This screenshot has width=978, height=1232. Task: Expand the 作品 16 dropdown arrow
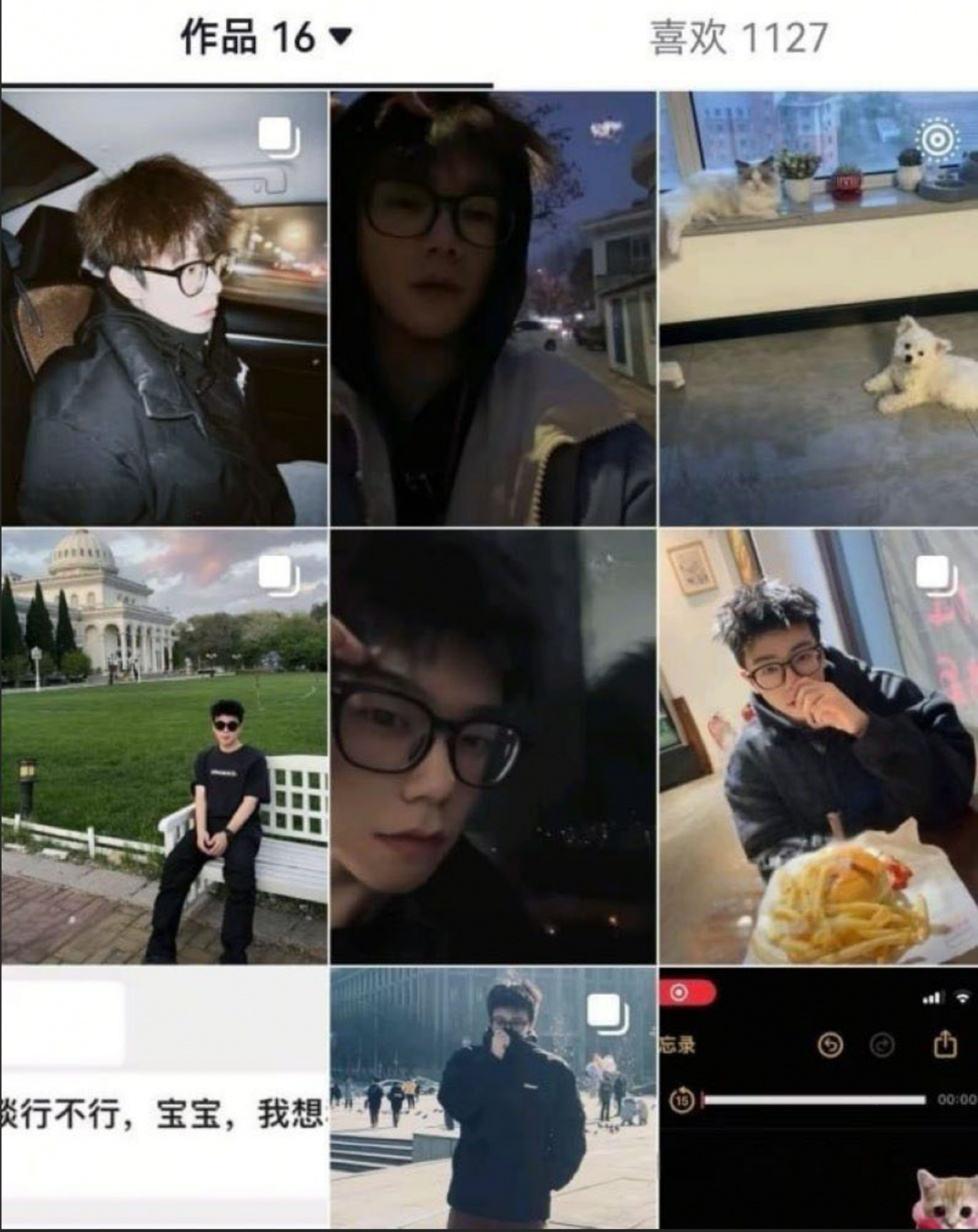click(340, 37)
